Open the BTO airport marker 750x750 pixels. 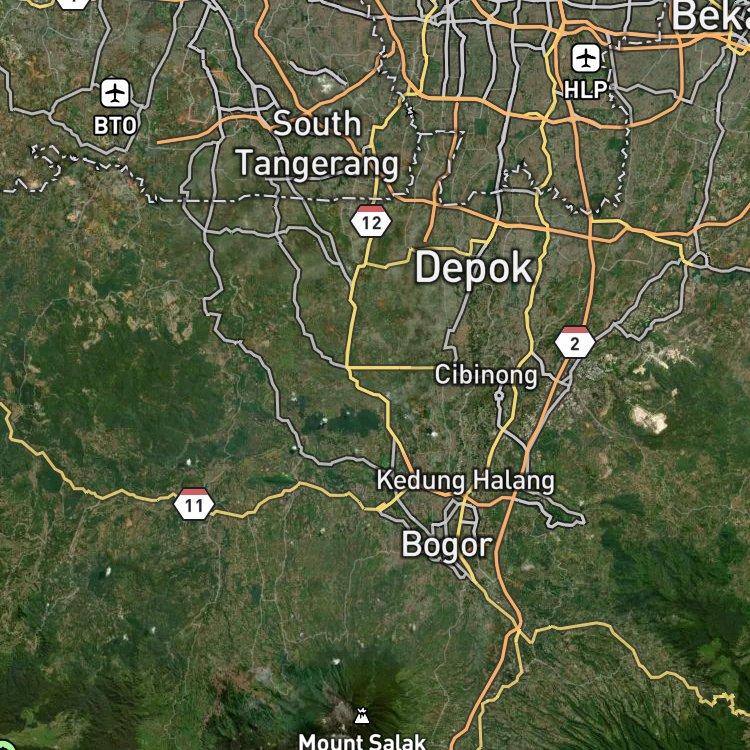coord(115,93)
